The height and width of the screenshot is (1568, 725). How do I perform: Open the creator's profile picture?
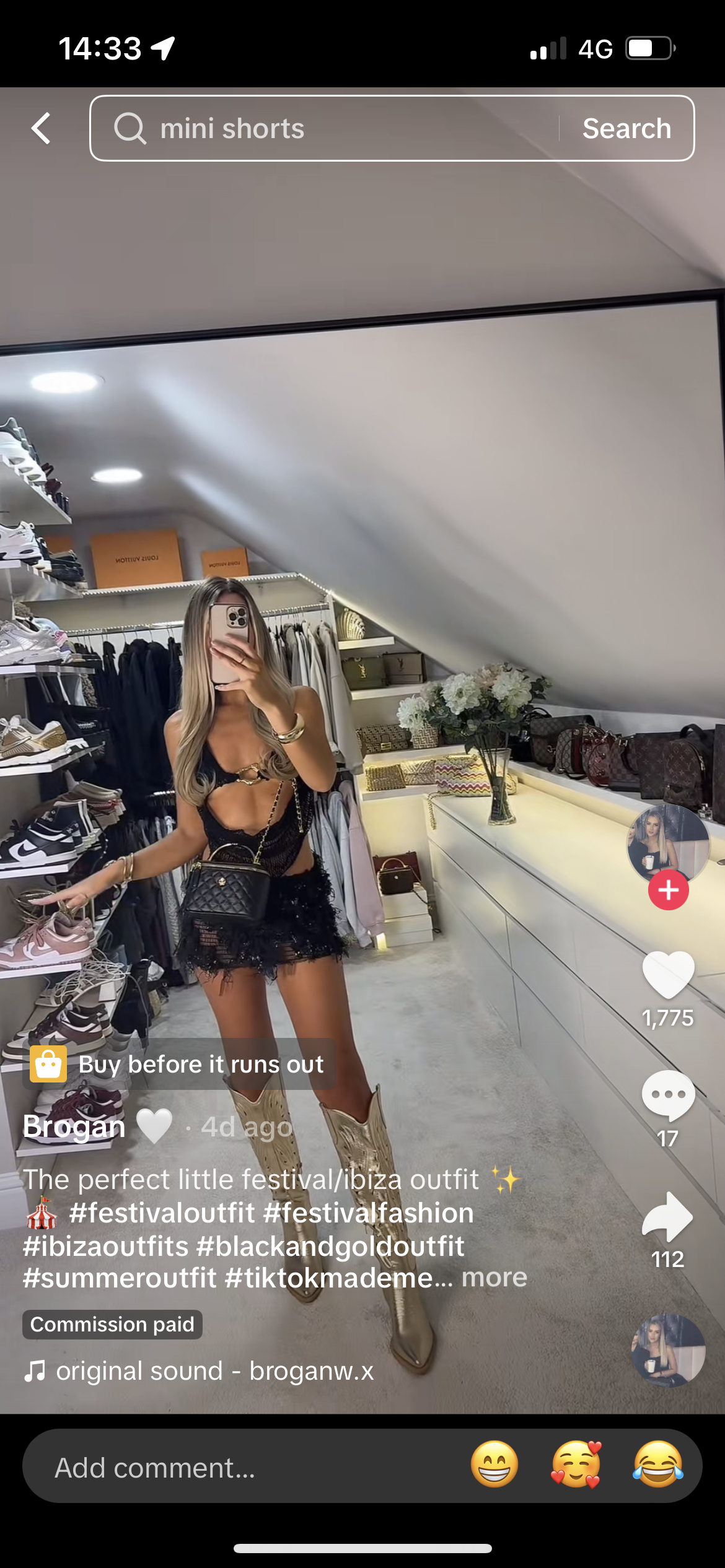point(667,843)
